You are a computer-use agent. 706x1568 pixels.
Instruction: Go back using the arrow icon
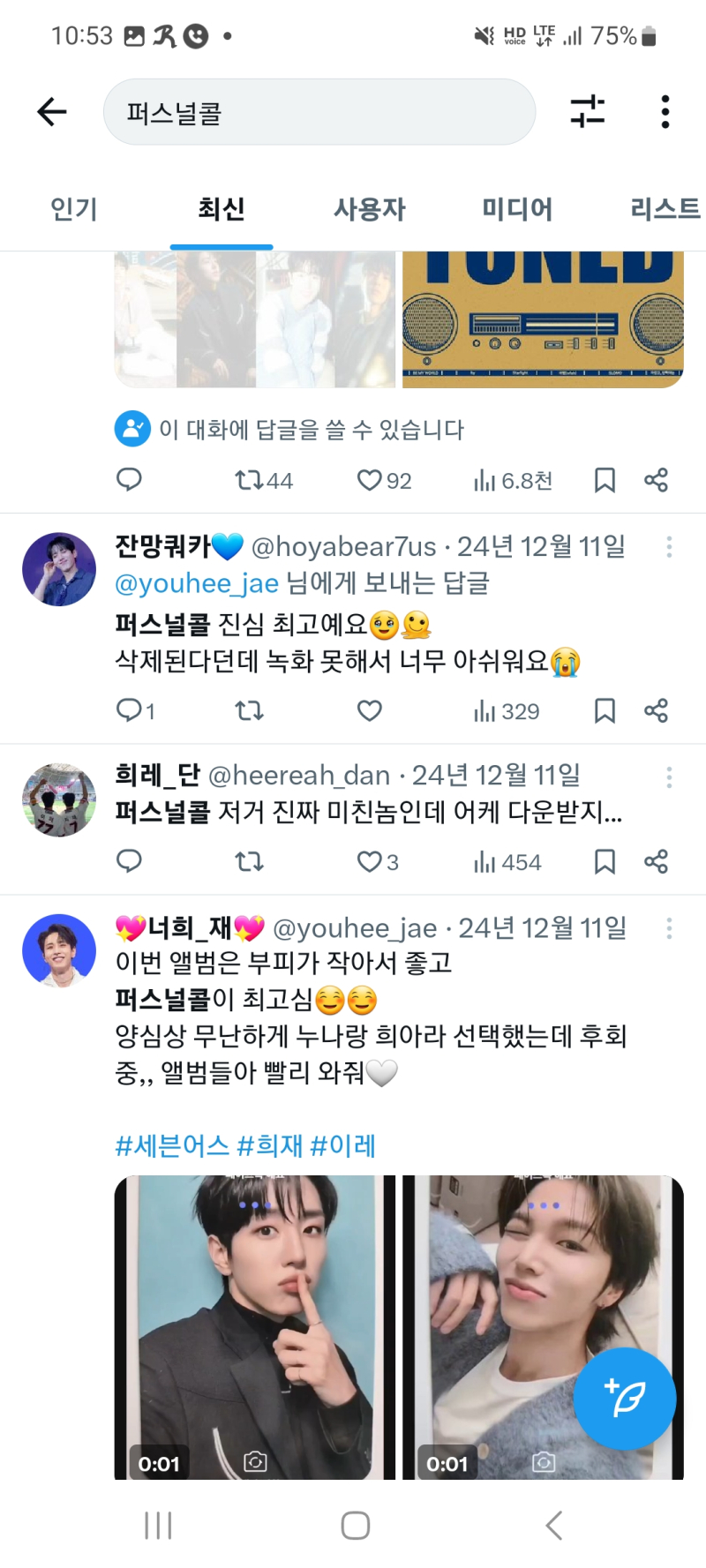[52, 112]
